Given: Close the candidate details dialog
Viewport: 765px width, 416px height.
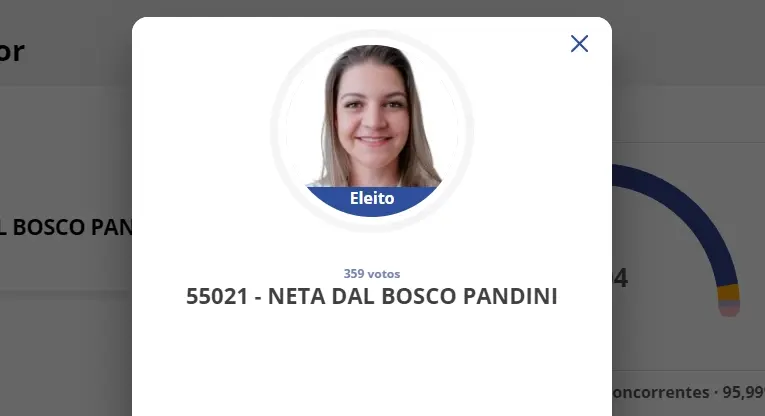Looking at the screenshot, I should pos(579,44).
